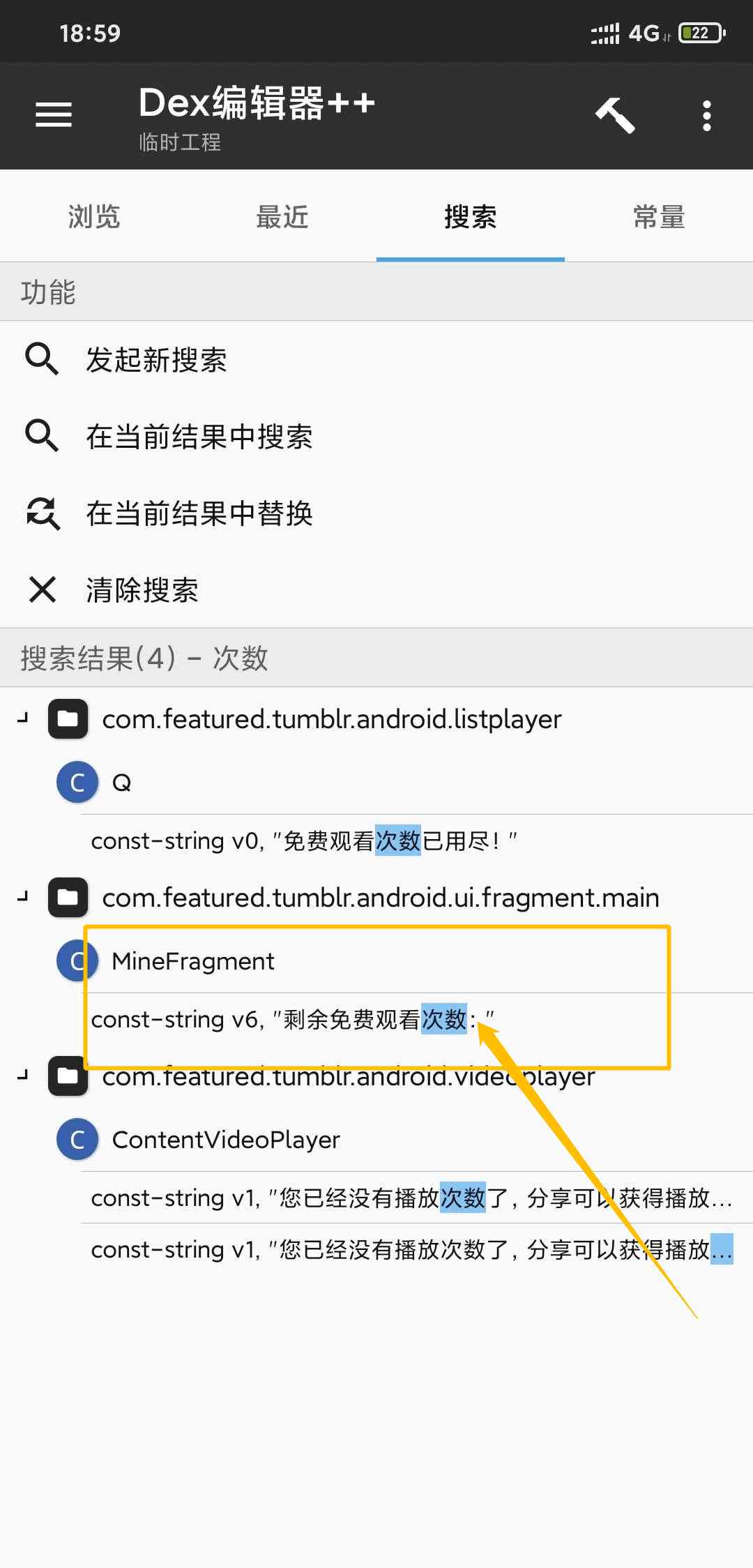Open the ContentVideoPlayer class

[376, 1139]
